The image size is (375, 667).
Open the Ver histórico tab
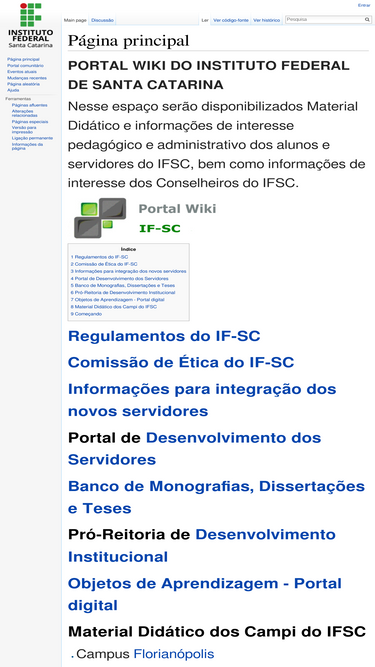[267, 20]
